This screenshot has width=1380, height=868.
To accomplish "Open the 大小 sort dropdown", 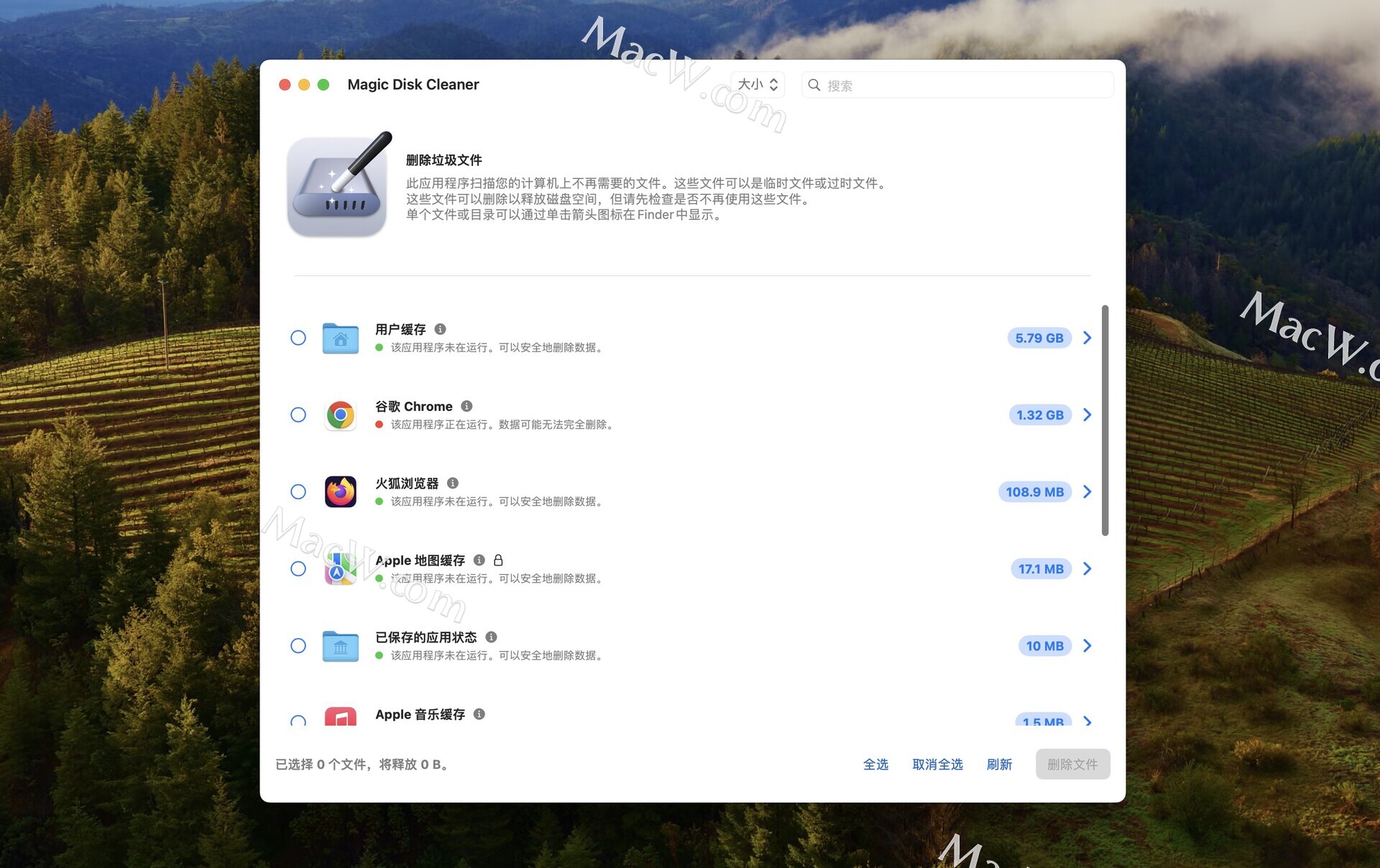I will 758,85.
